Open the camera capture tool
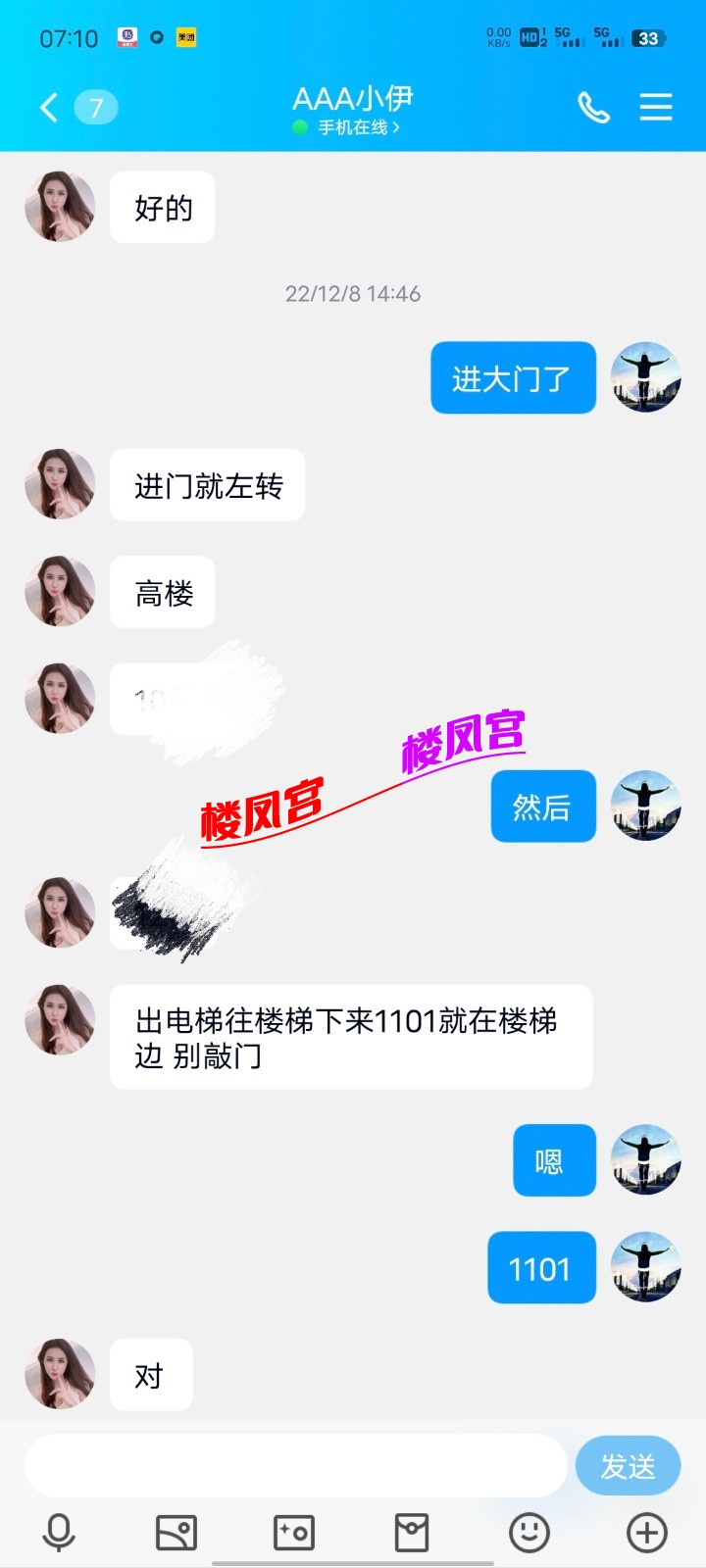 point(294,1533)
